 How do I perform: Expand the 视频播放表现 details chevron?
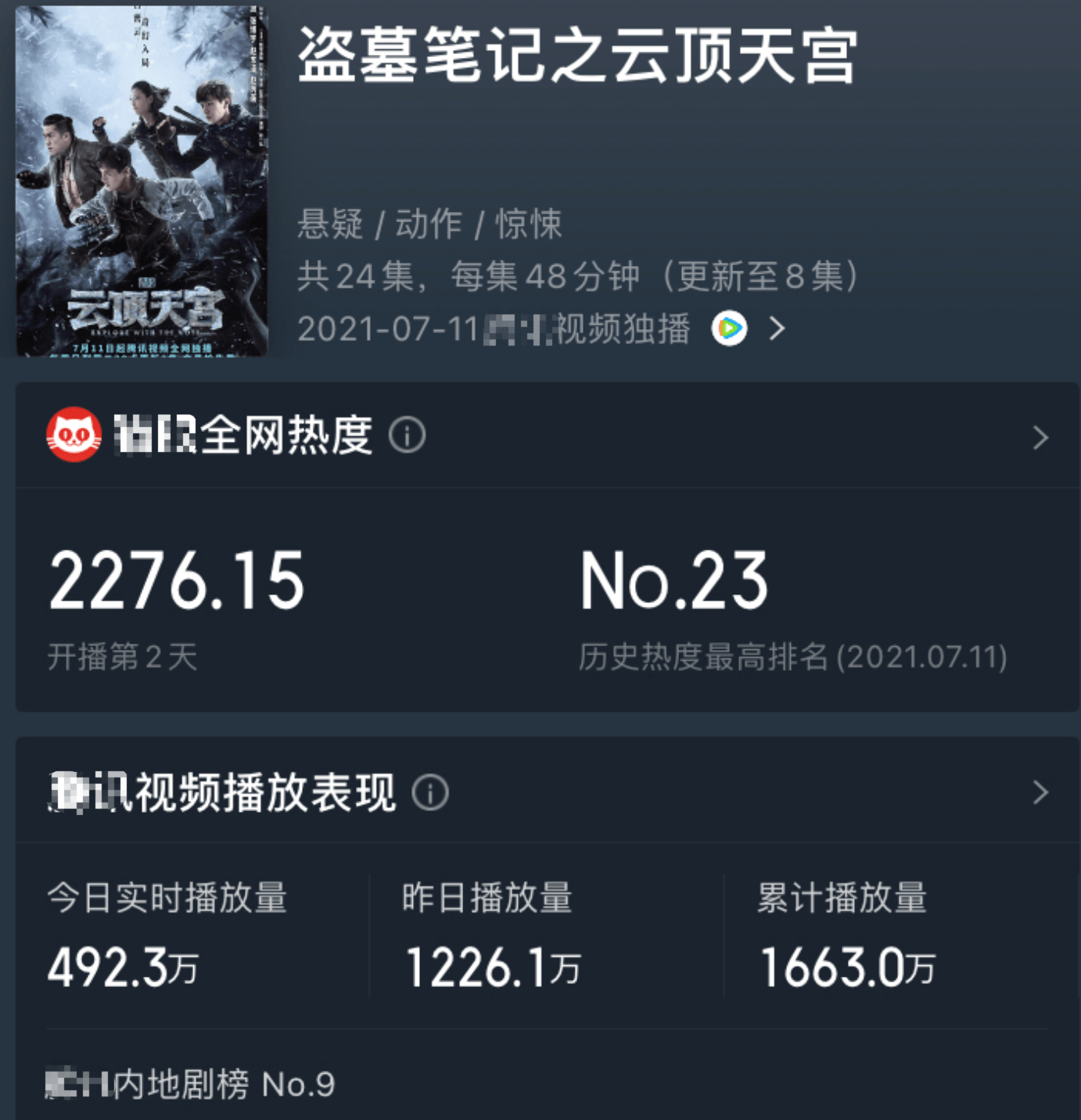1040,792
